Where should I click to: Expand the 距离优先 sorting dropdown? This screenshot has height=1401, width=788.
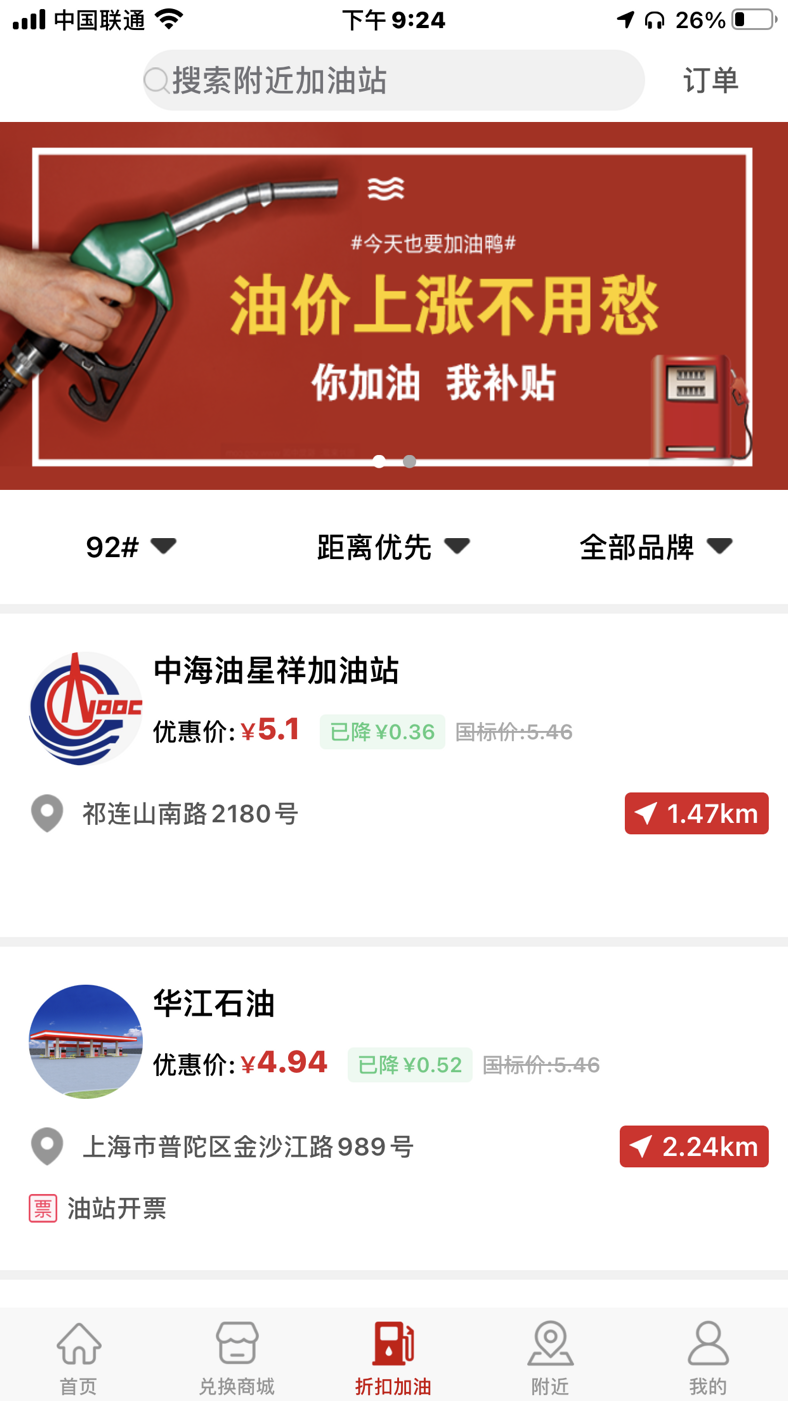tap(393, 547)
